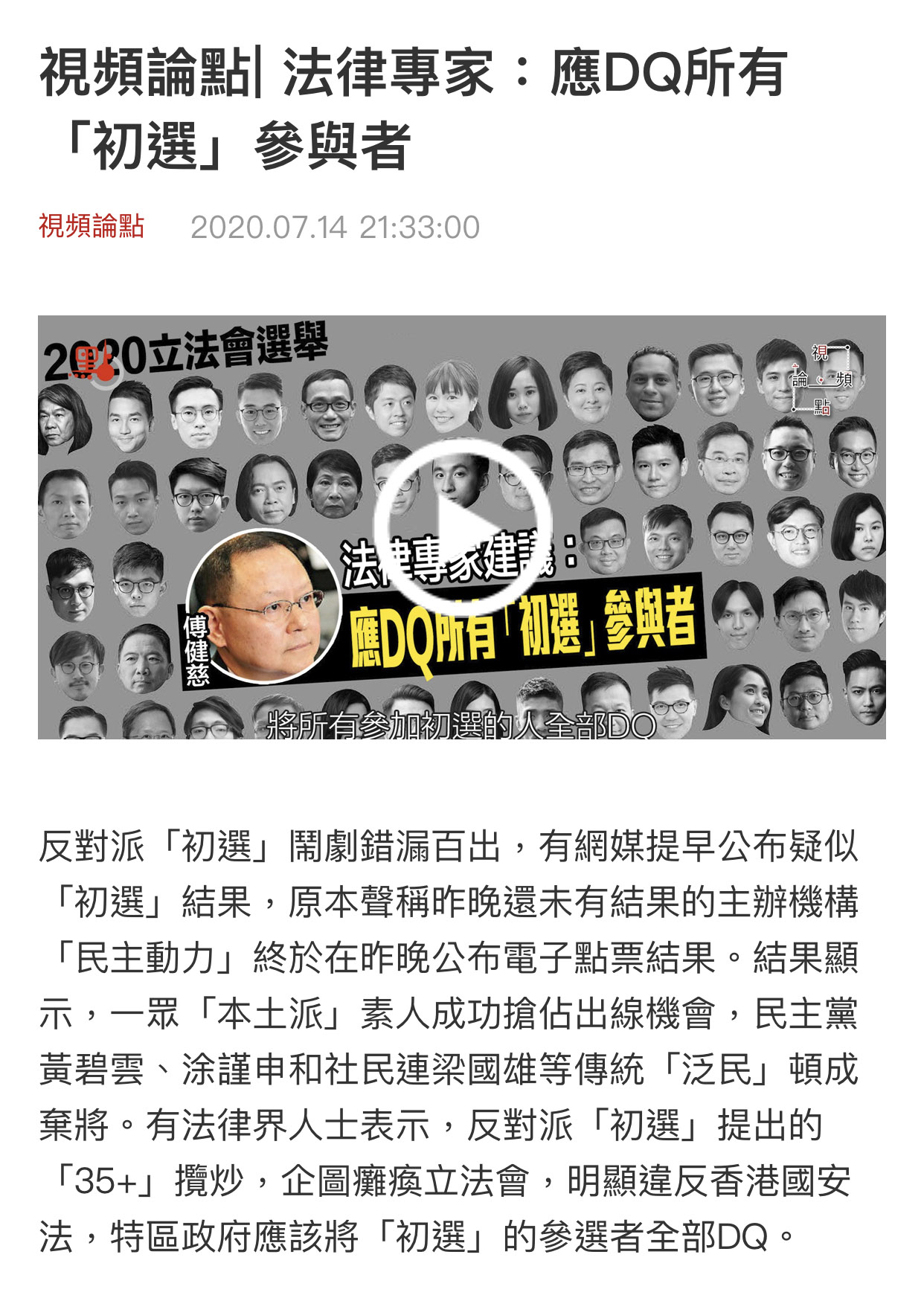Screen dimensions: 924x1298
Task: Open the red 視頻論點 category link
Action: click(91, 226)
